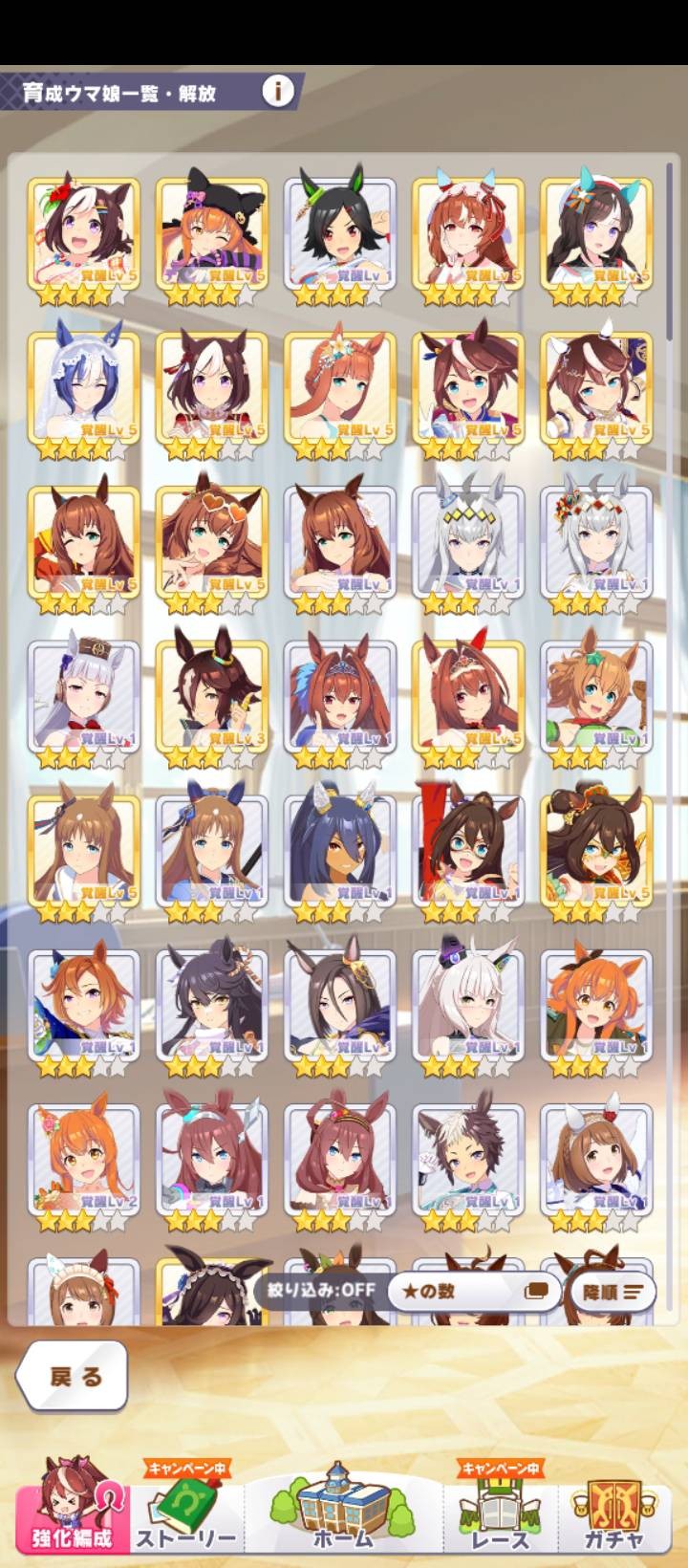The height and width of the screenshot is (1568, 688).
Task: Open the ★の数 sort selector
Action: pyautogui.click(x=472, y=1291)
